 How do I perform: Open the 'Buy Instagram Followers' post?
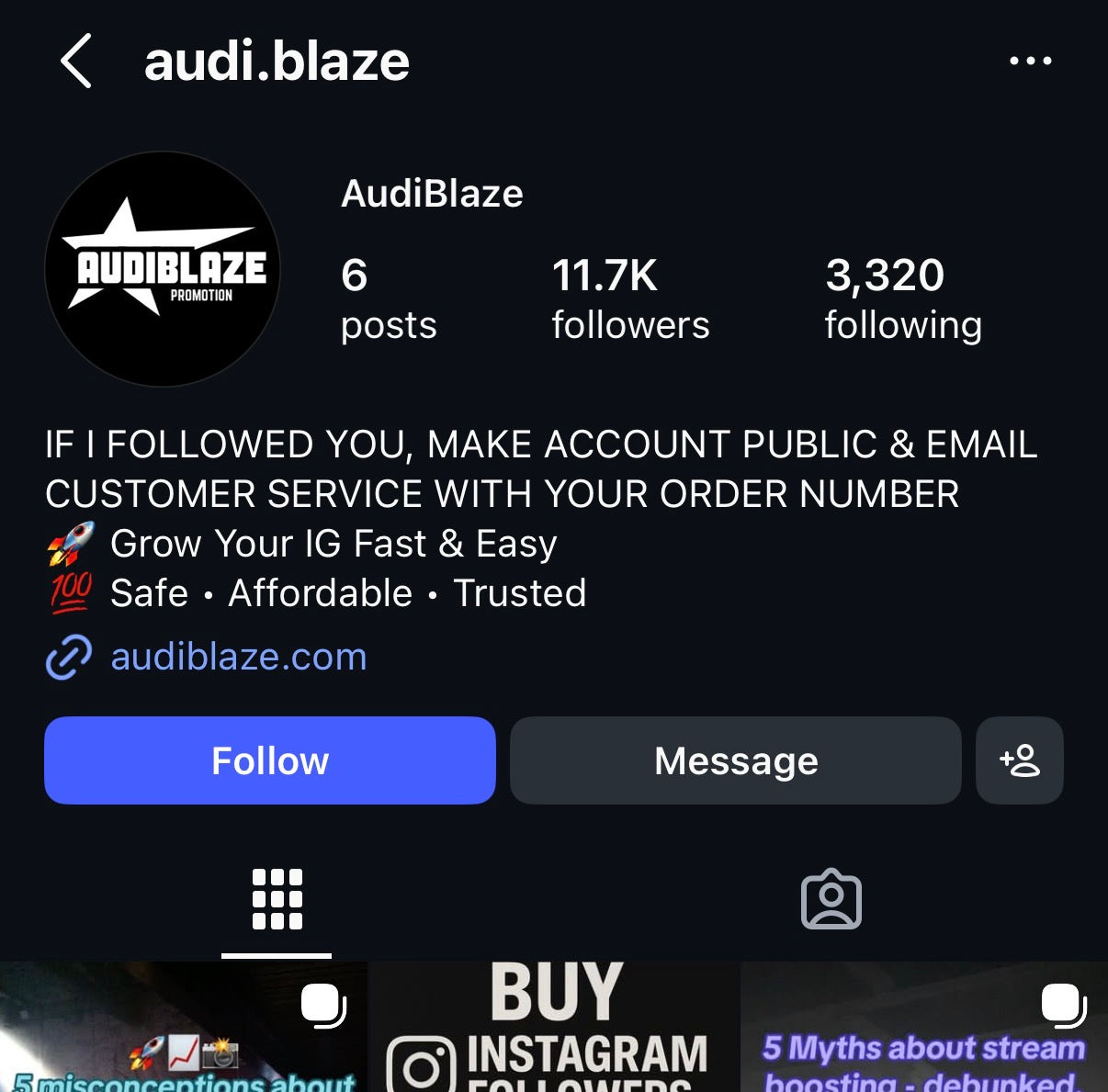point(554,1029)
